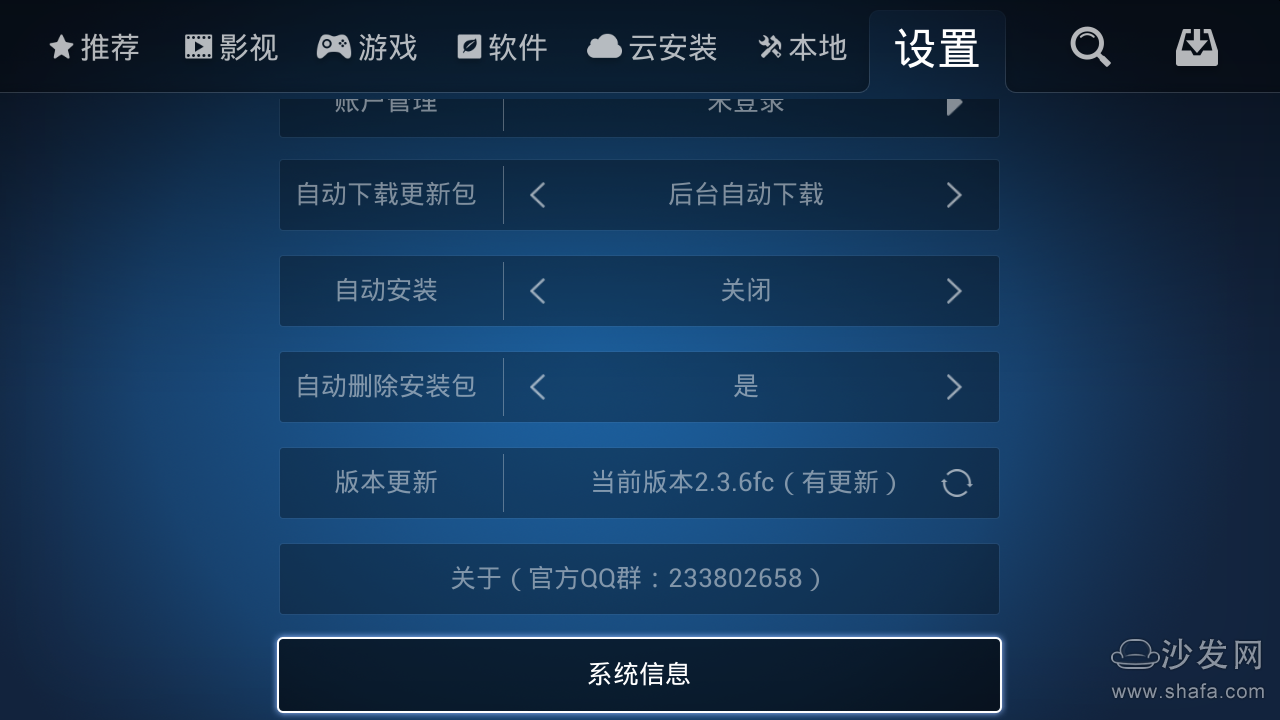Open 系统信息

[x=639, y=675]
